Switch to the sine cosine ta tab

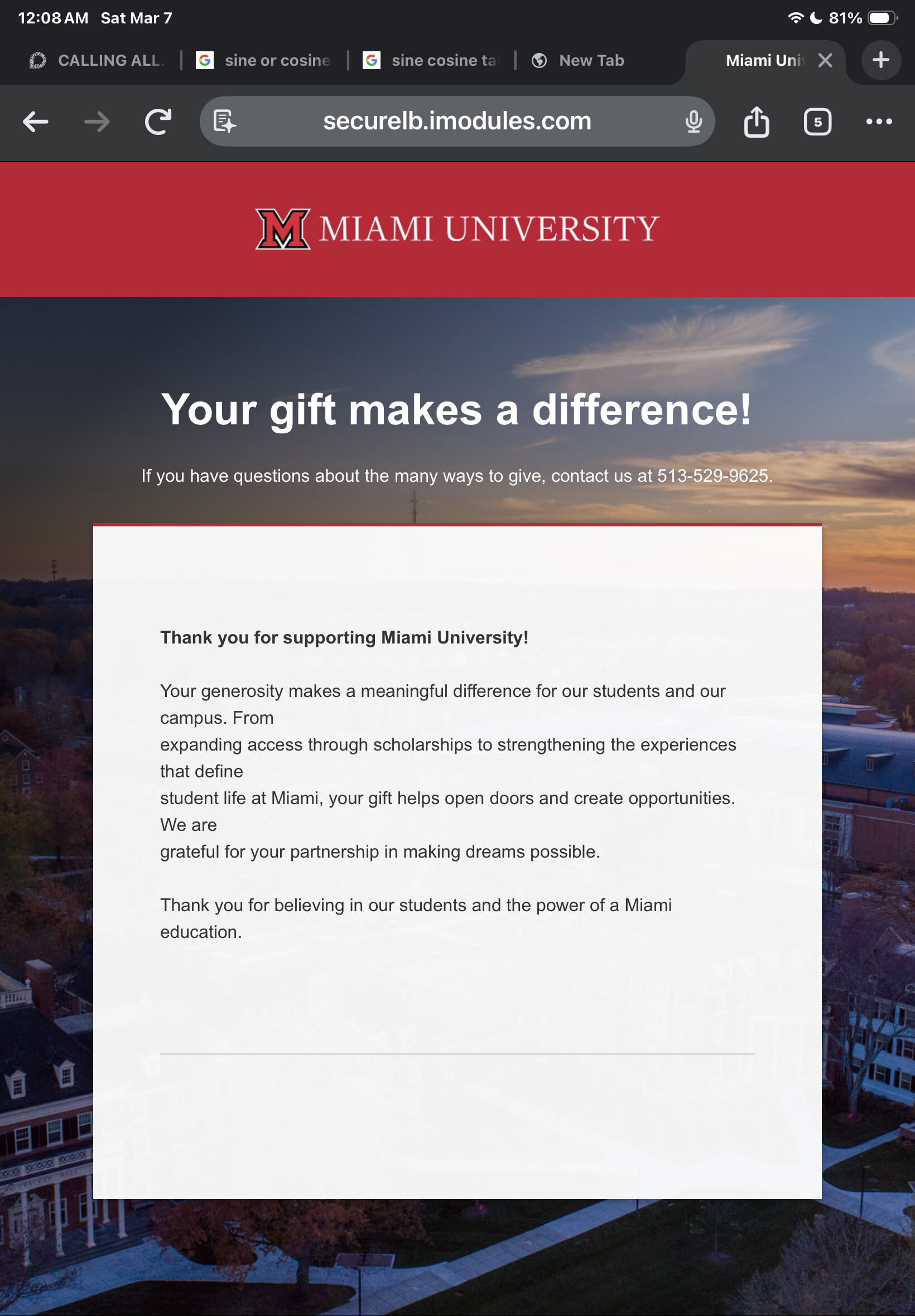tap(431, 60)
